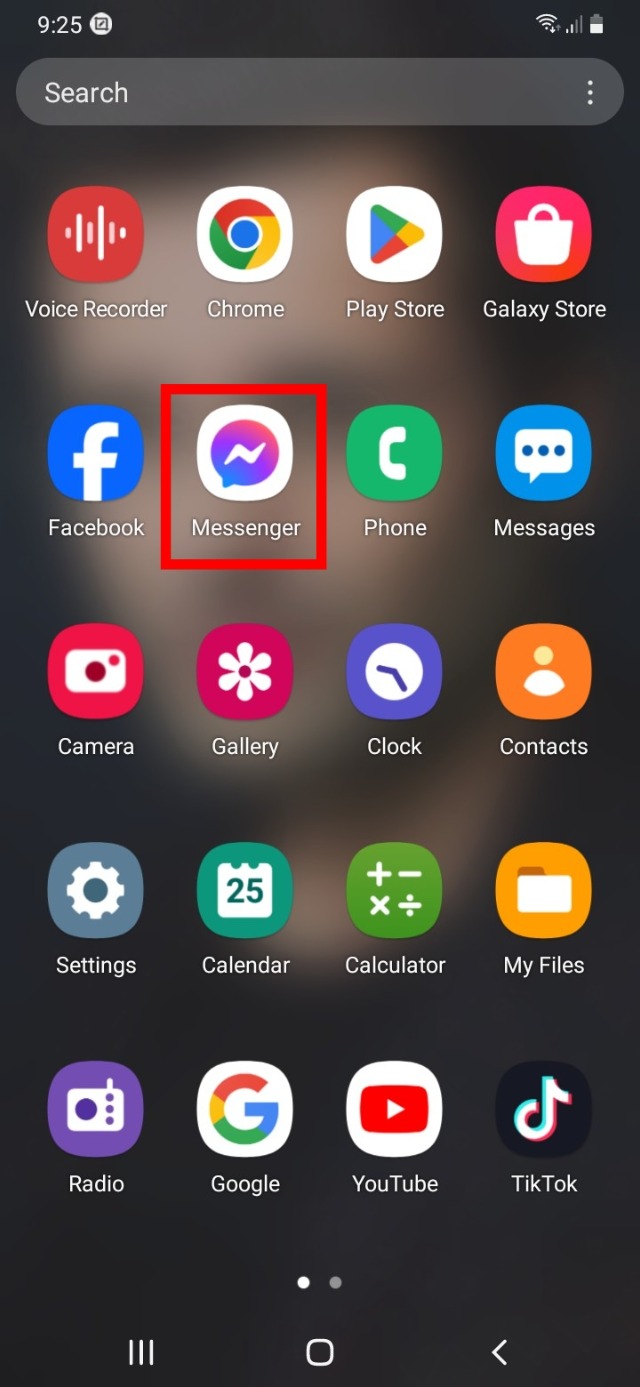Go to the home screen
Image resolution: width=640 pixels, height=1387 pixels.
320,1352
